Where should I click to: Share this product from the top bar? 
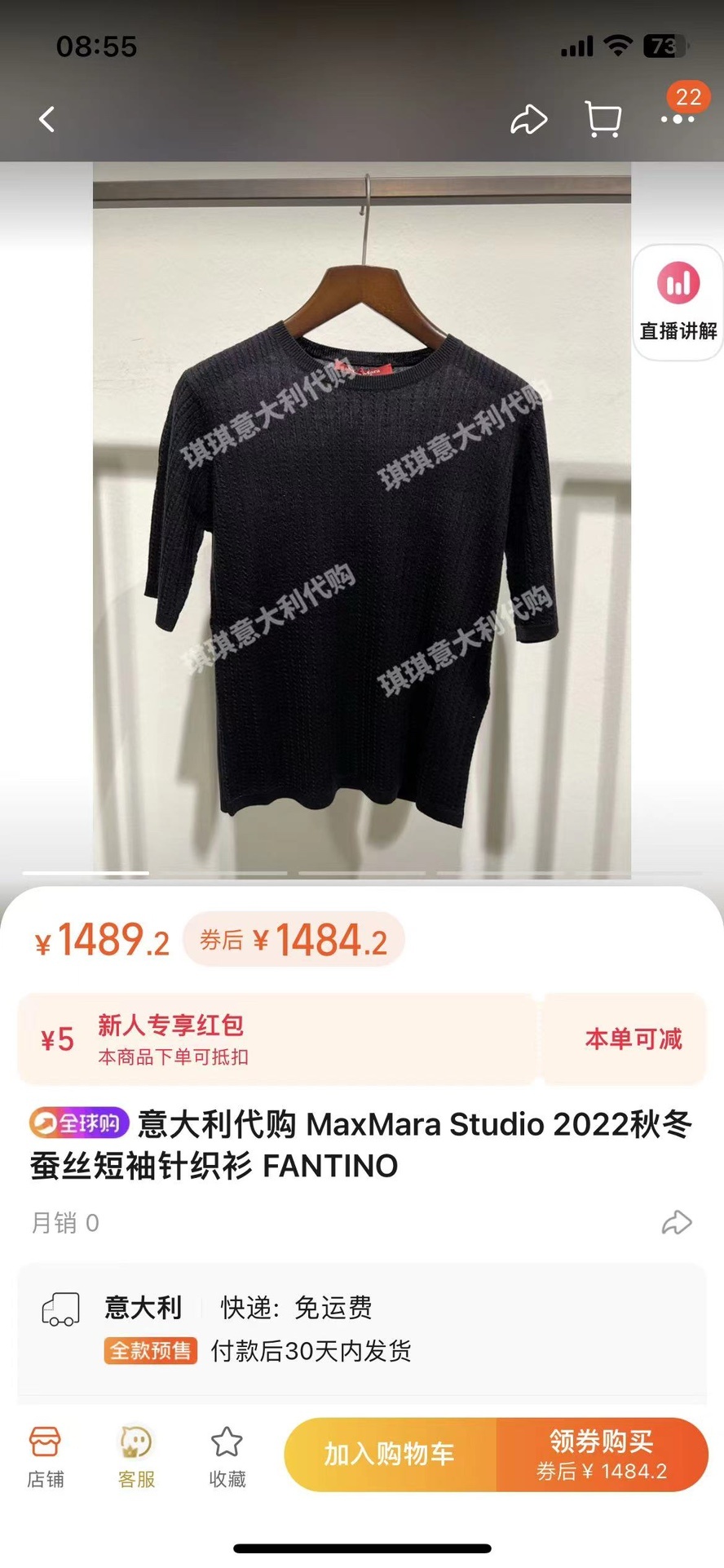click(528, 120)
